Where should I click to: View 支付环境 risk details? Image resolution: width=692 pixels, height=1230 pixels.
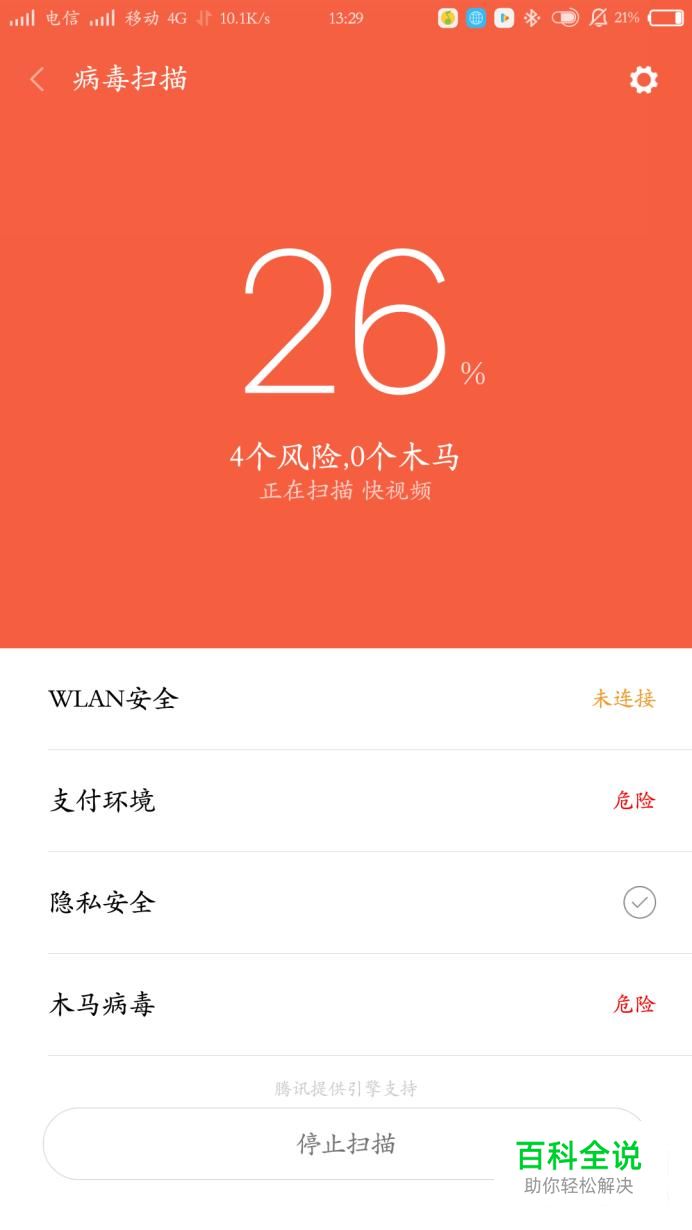pyautogui.click(x=346, y=801)
